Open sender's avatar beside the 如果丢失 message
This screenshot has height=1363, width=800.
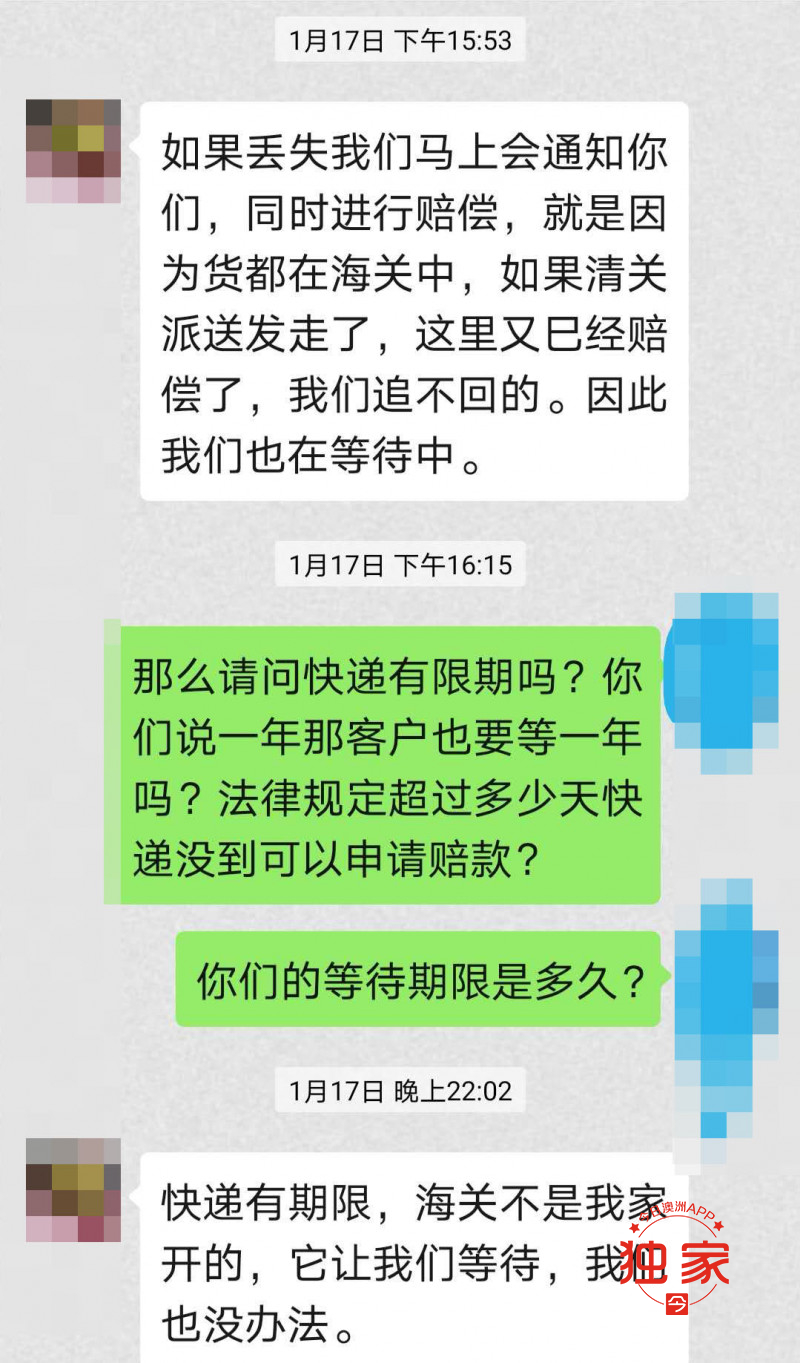click(x=73, y=151)
